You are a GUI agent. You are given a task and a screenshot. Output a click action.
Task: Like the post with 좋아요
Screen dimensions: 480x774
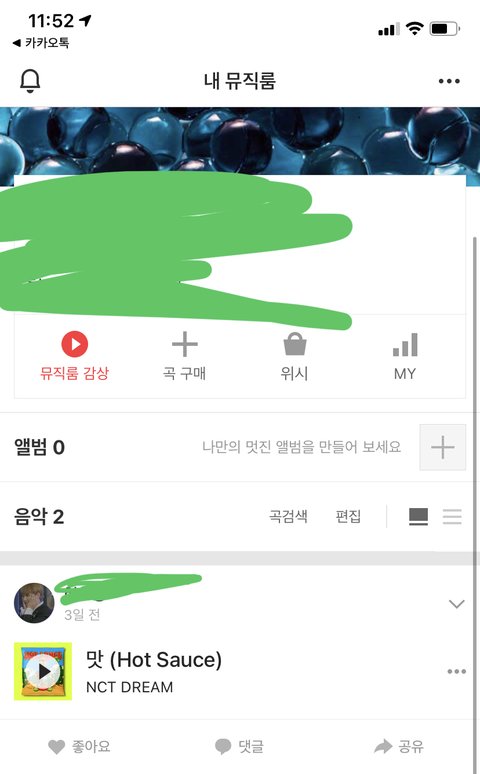point(79,746)
